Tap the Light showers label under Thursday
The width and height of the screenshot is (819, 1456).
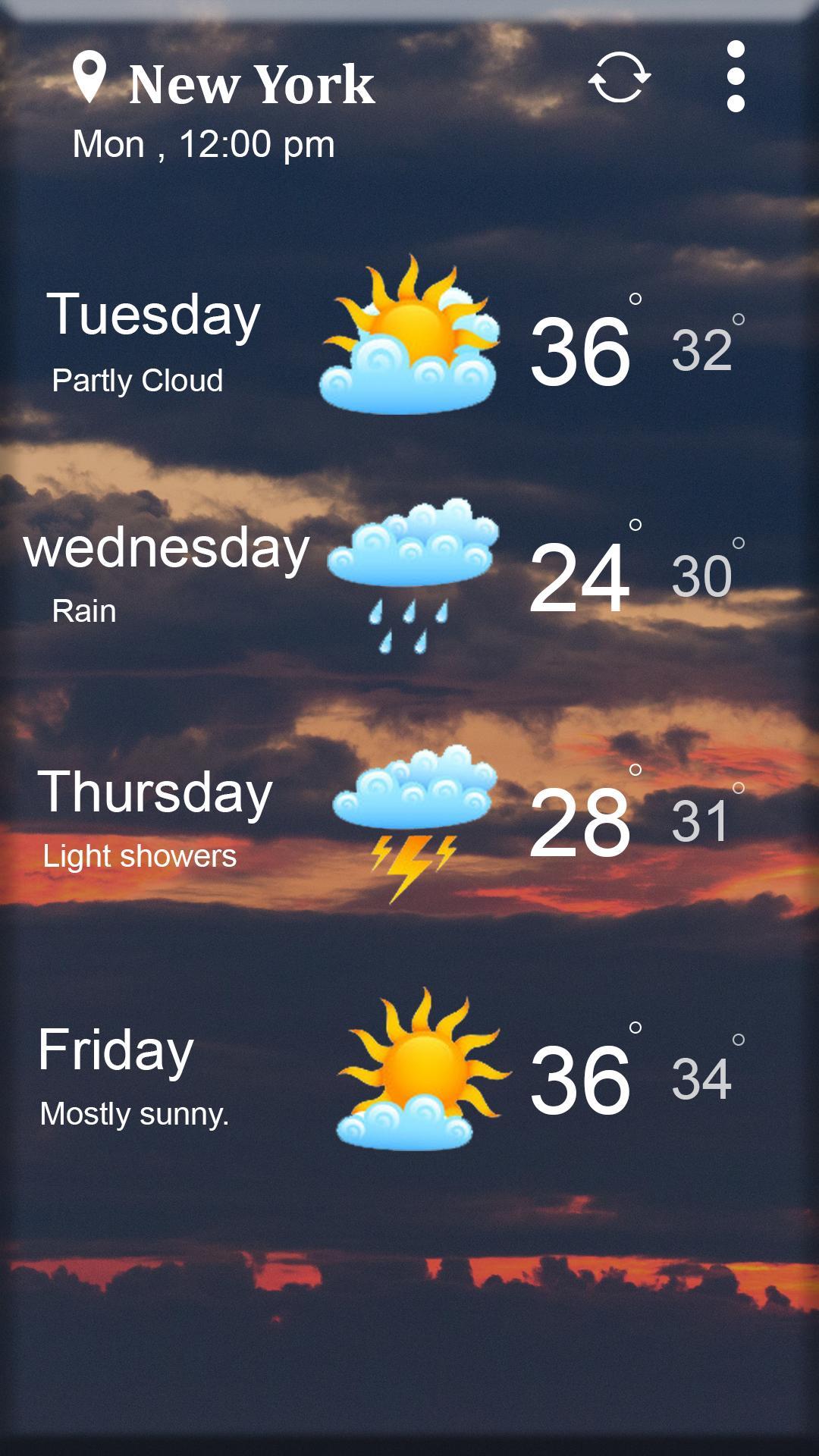tap(140, 857)
